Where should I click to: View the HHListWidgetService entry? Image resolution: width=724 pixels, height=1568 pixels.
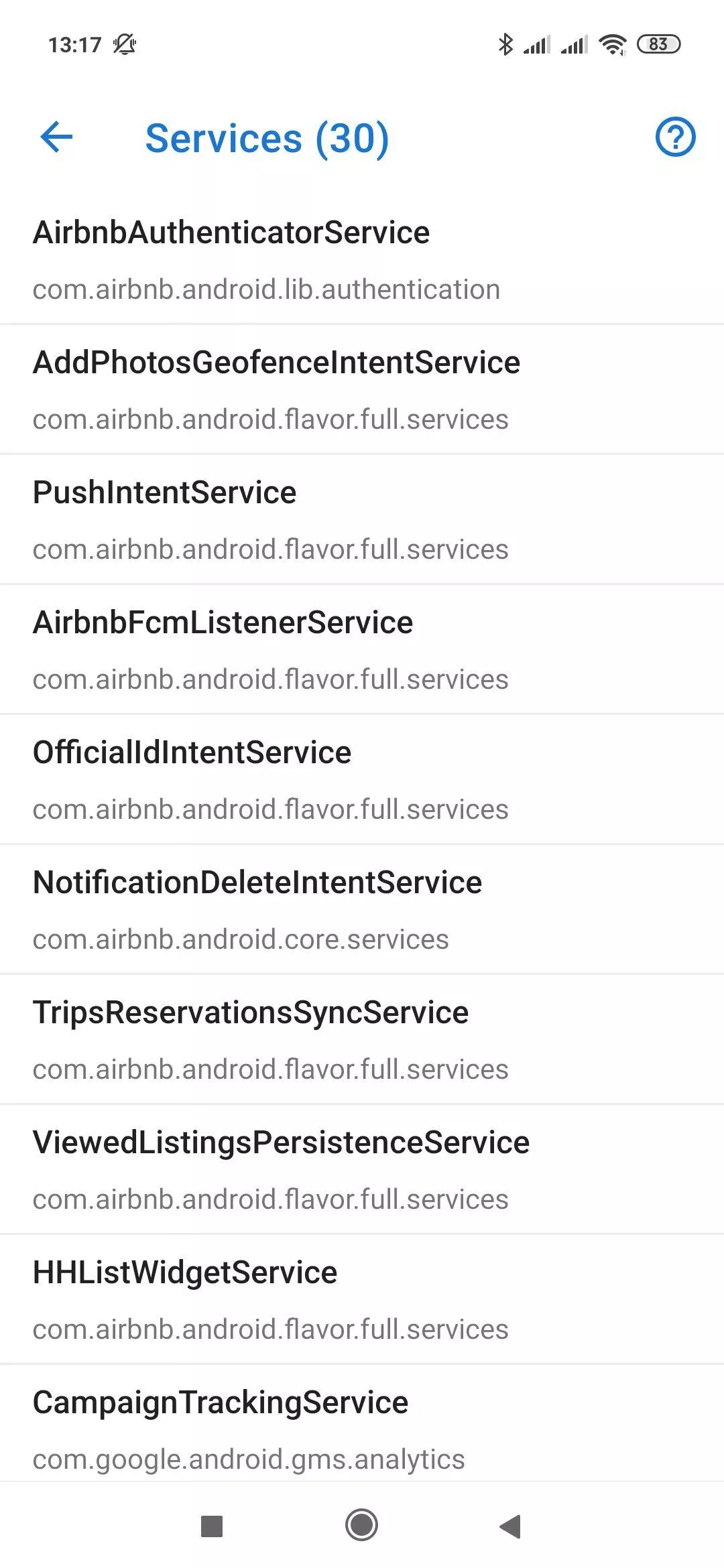coord(362,1300)
